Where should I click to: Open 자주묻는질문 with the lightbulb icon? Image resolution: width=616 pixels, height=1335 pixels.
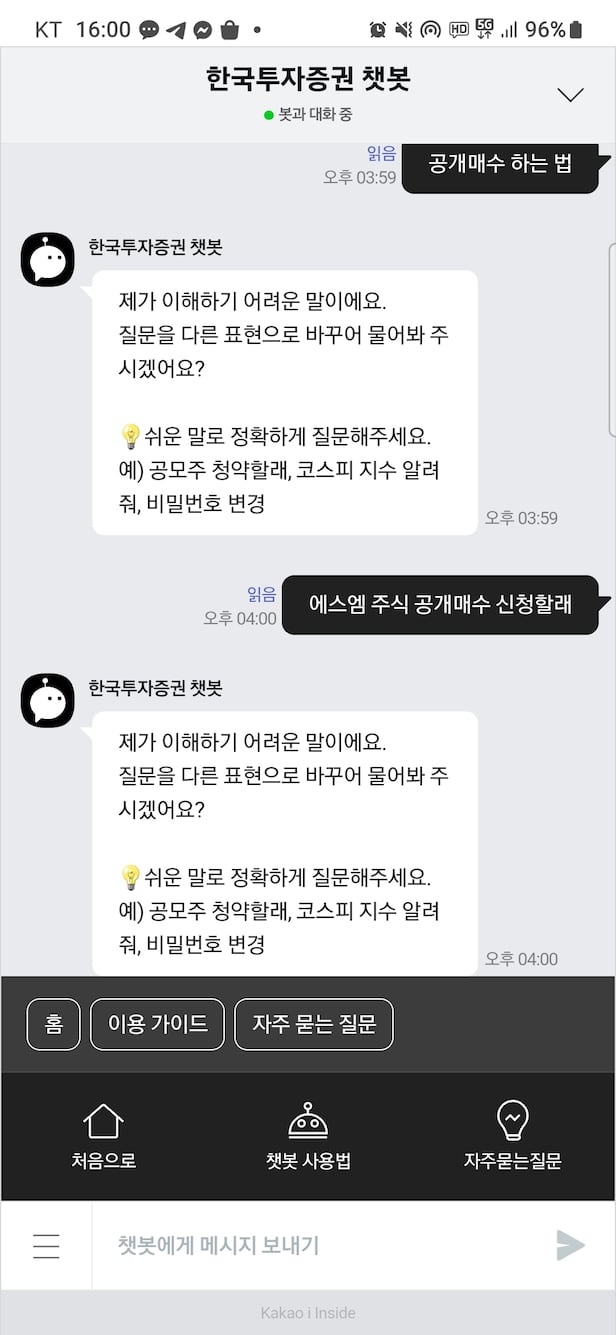[512, 1136]
